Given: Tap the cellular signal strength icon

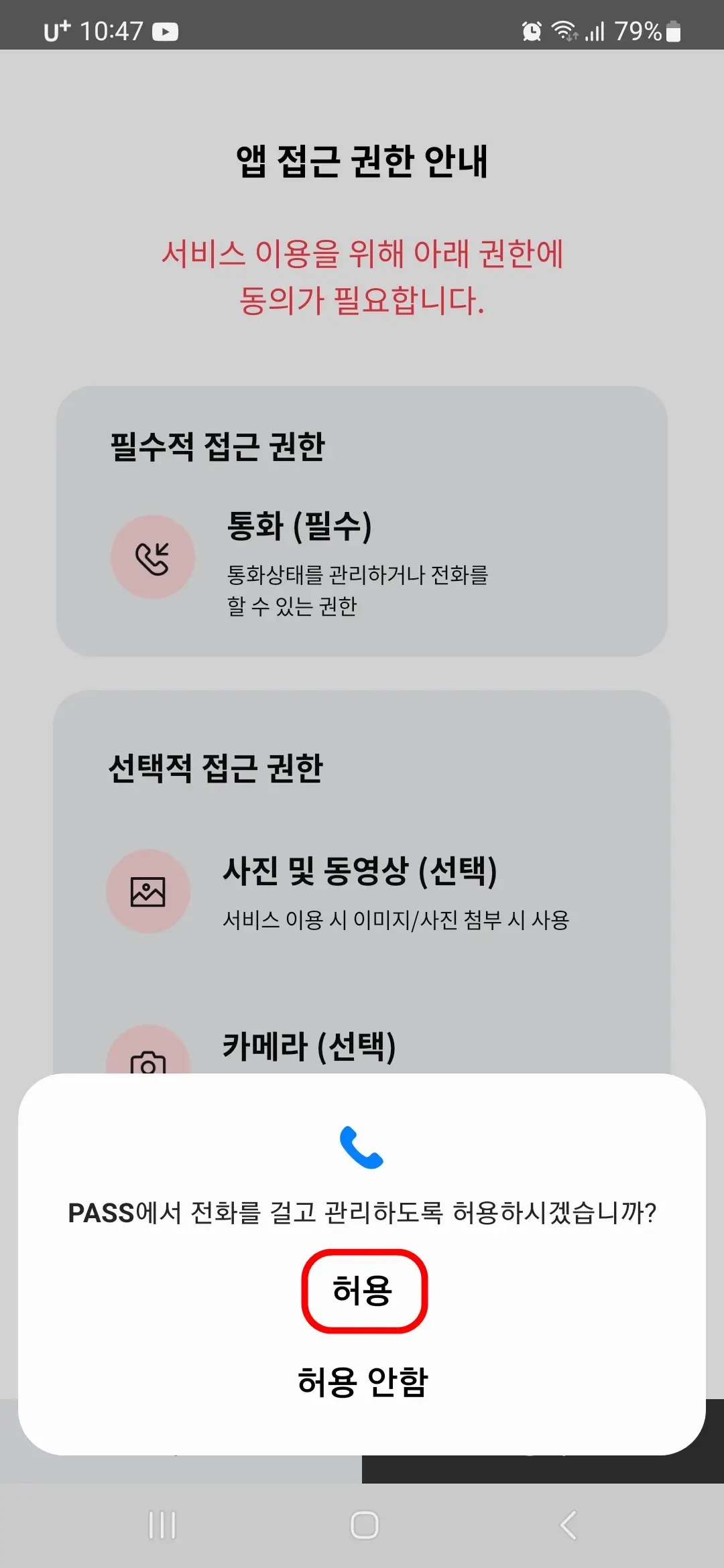Looking at the screenshot, I should (597, 30).
